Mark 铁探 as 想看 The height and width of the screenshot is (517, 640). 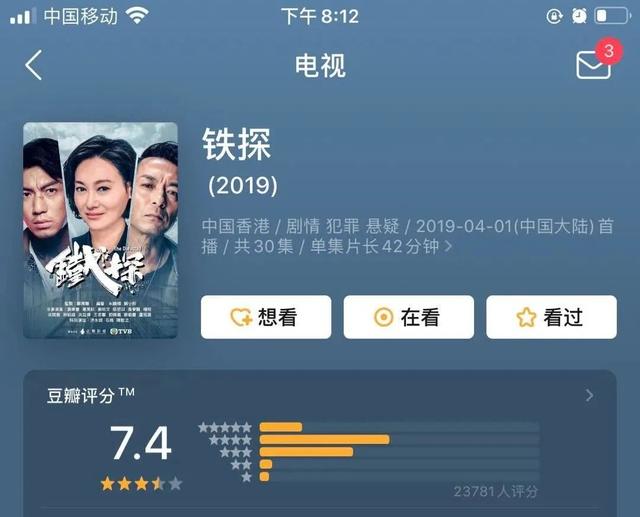(x=265, y=317)
